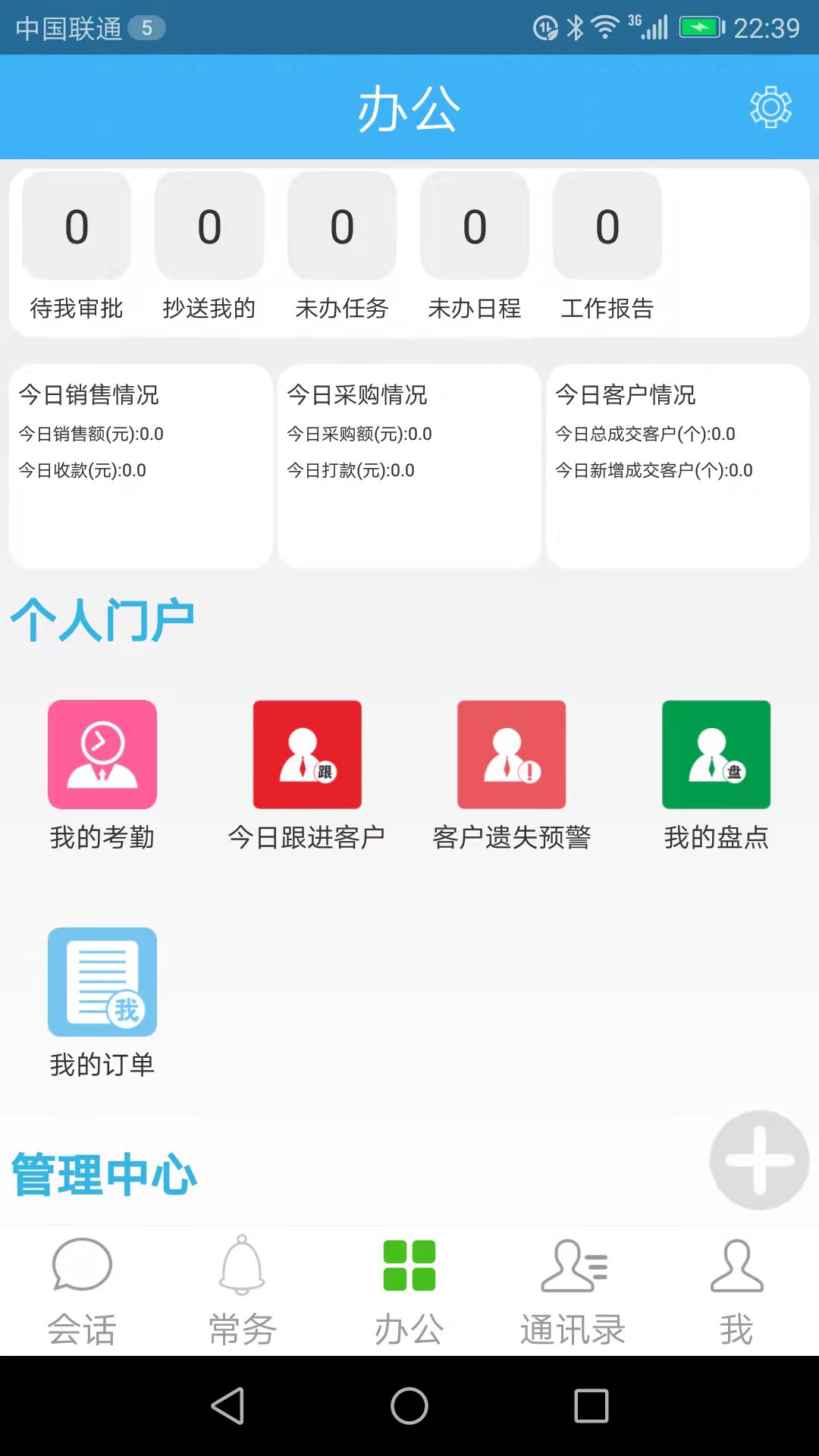Open 客户遗失预警 warning icon
This screenshot has height=1456, width=819.
511,753
